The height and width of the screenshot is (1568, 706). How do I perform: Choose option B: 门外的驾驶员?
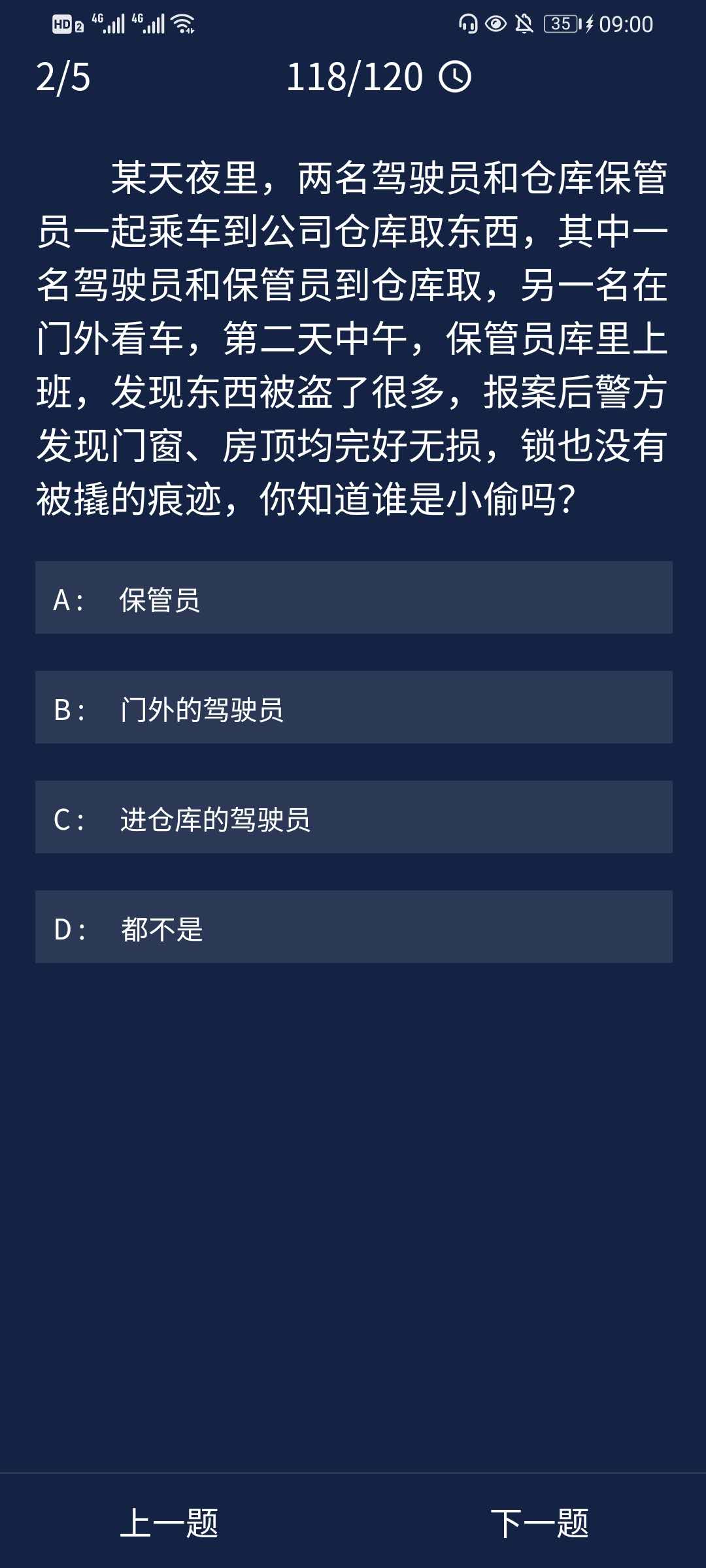point(353,708)
